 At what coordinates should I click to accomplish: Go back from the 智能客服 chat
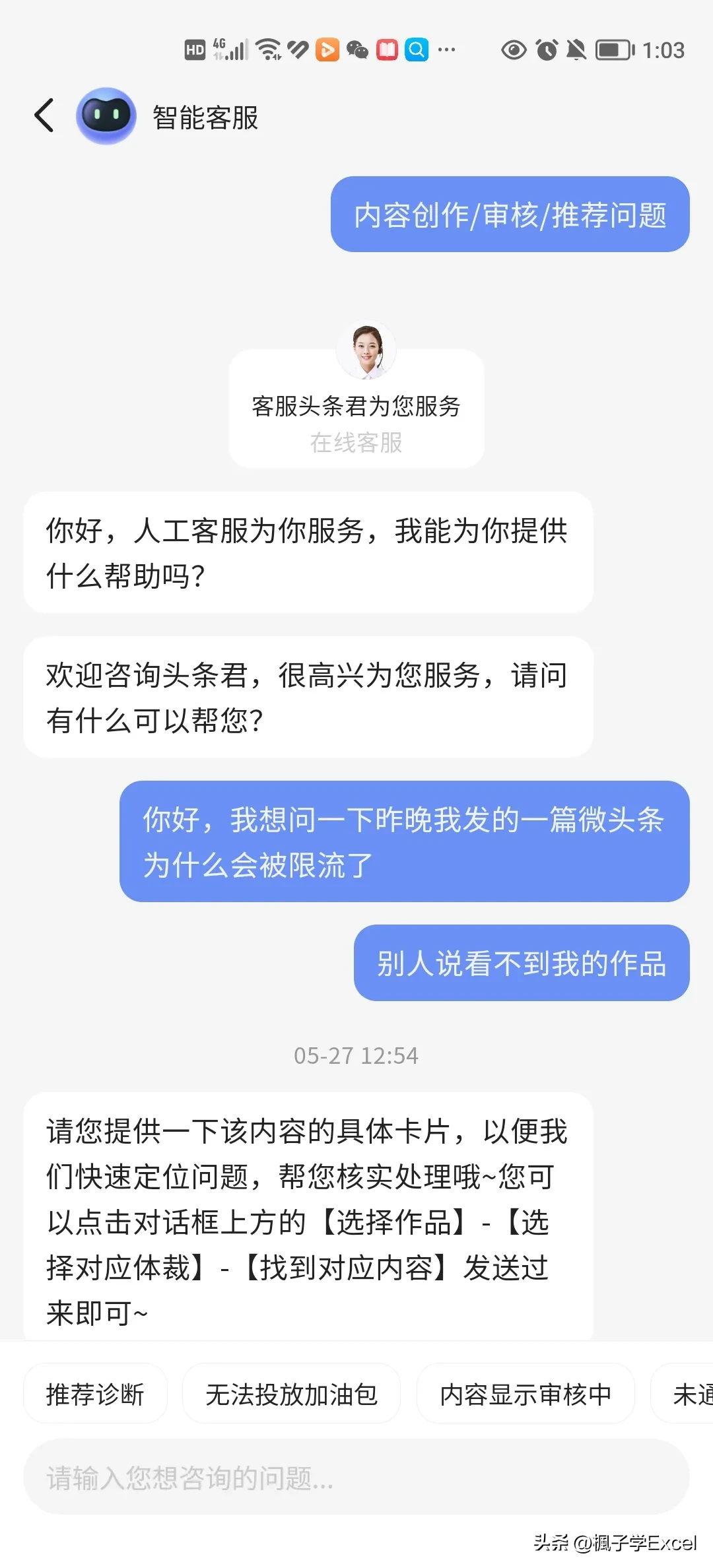(x=44, y=116)
